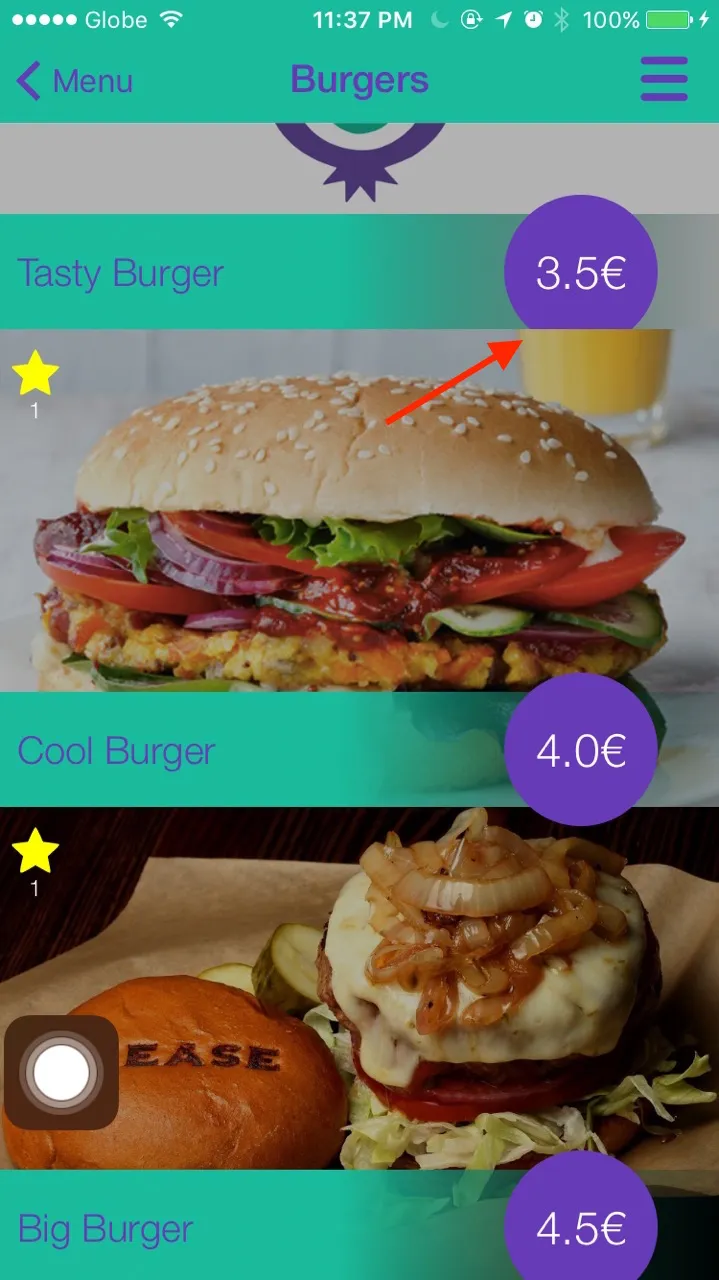Open the AssistiveTouch floating button
This screenshot has width=719, height=1280.
(x=61, y=1073)
